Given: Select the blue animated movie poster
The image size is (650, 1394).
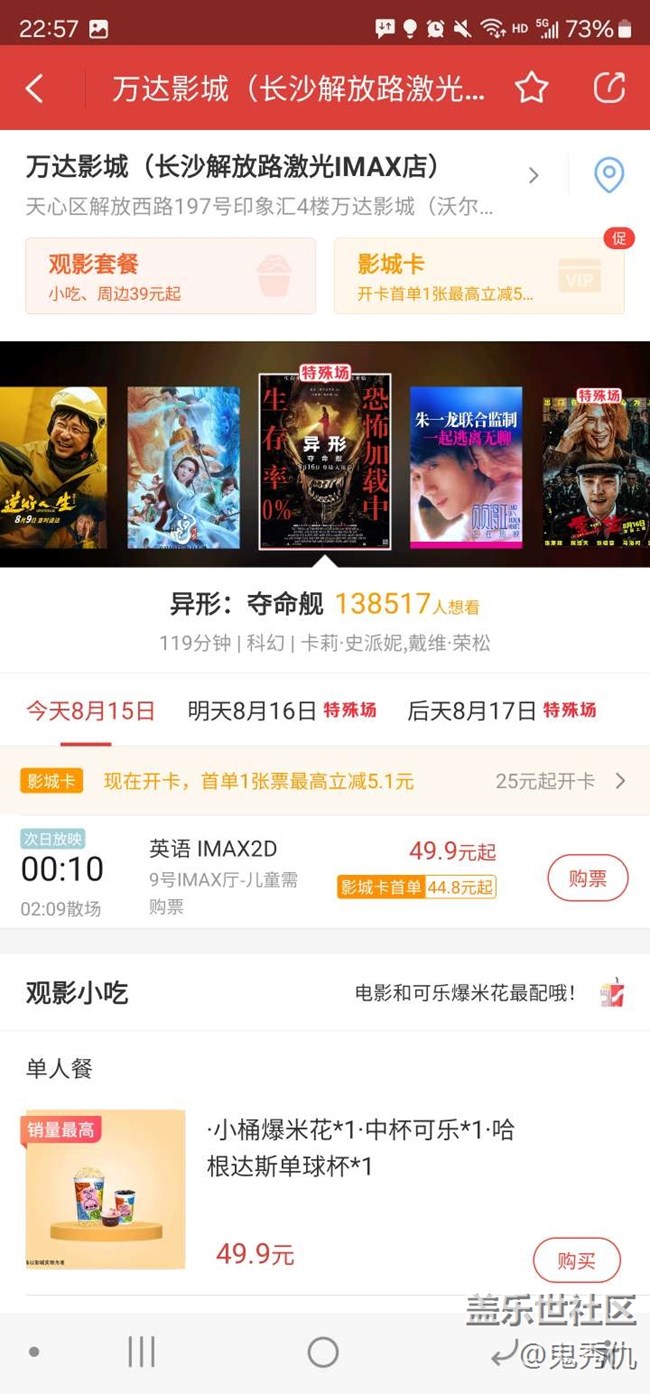Looking at the screenshot, I should 183,467.
